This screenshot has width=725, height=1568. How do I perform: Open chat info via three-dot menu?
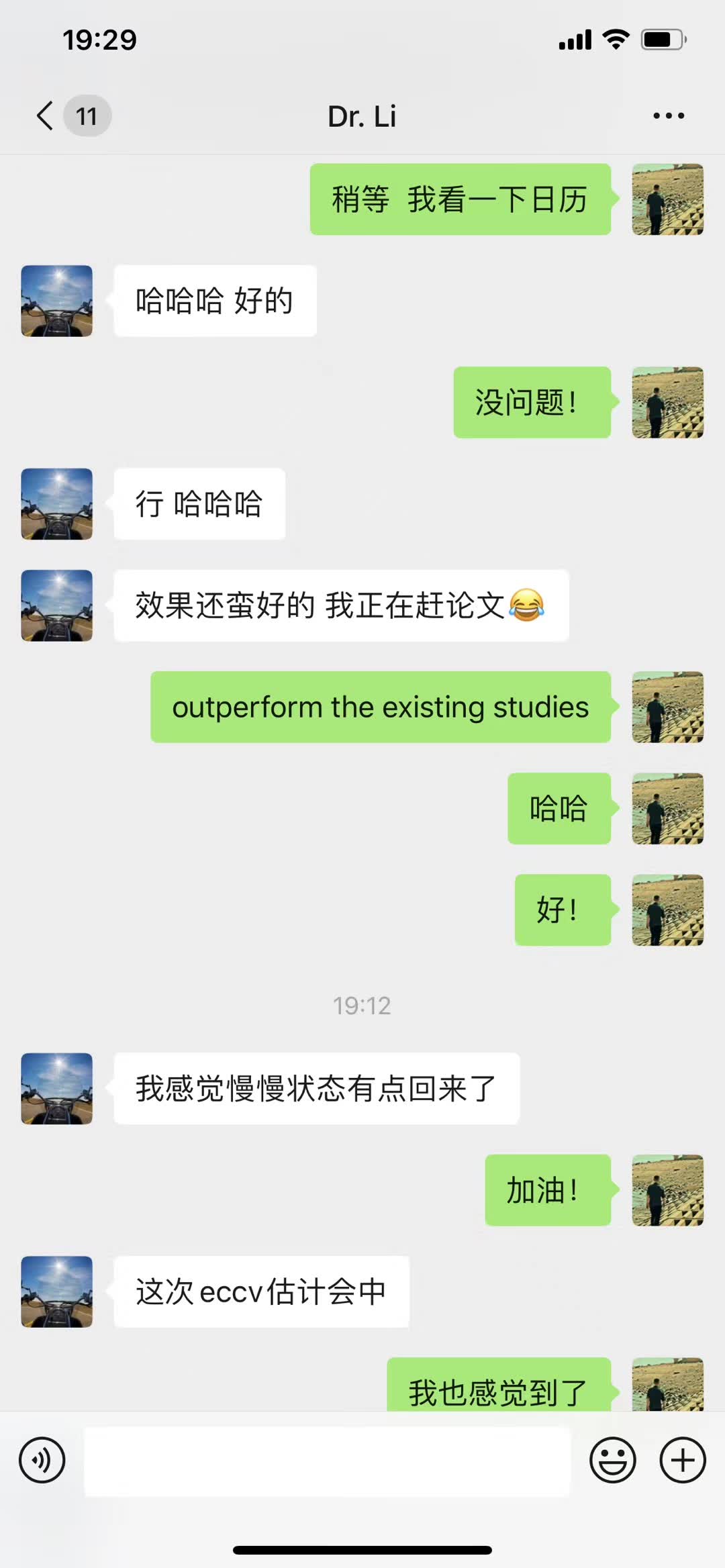[668, 116]
